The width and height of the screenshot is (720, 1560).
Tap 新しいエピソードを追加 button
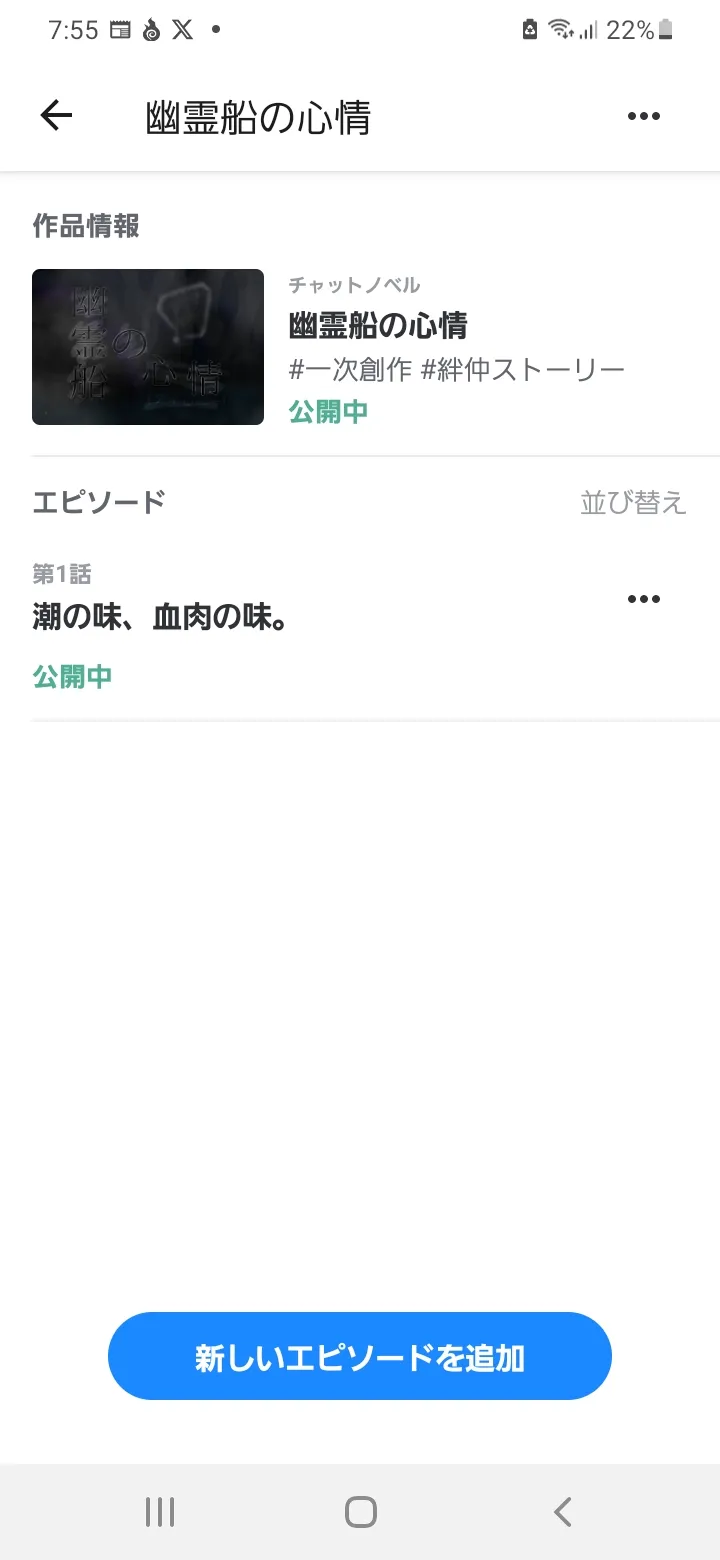pos(360,1356)
